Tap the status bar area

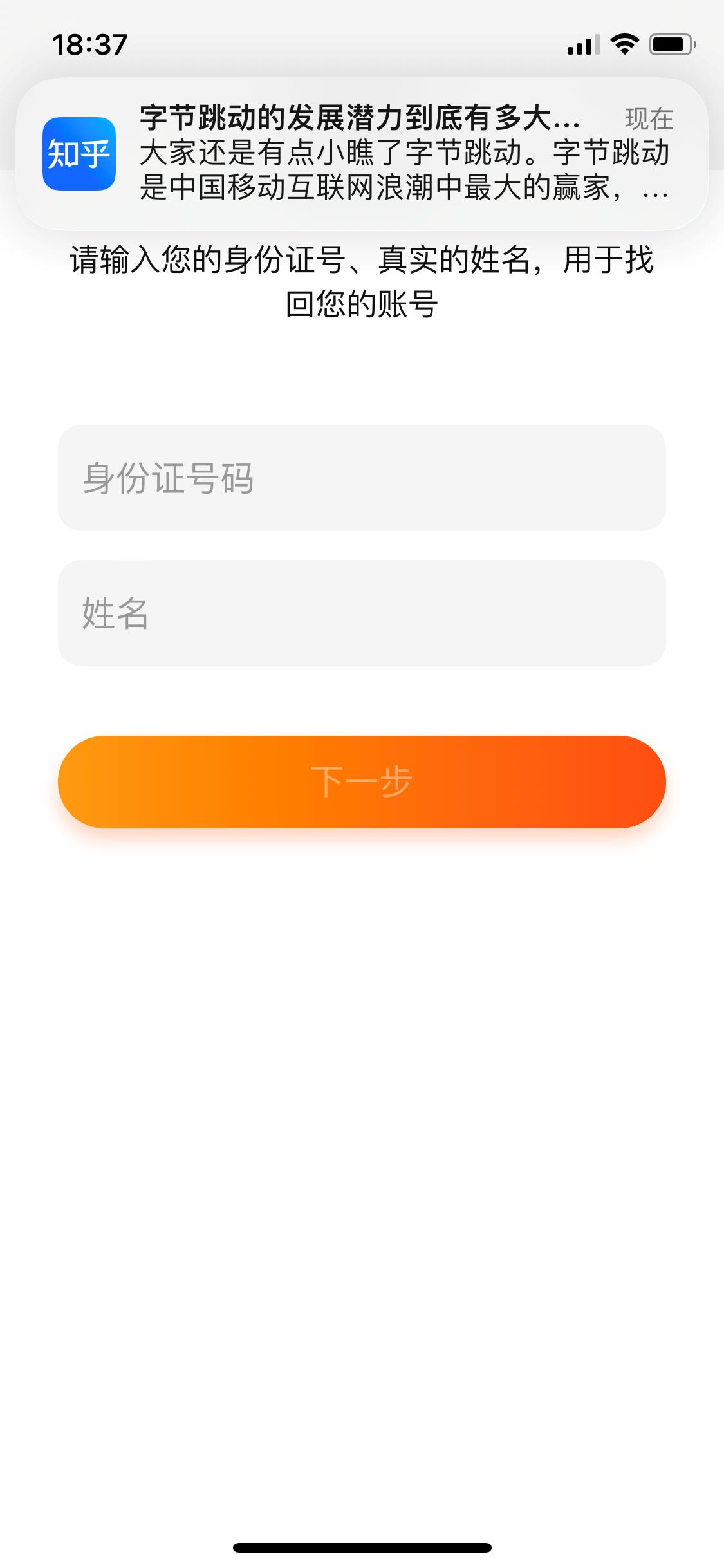pyautogui.click(x=362, y=44)
